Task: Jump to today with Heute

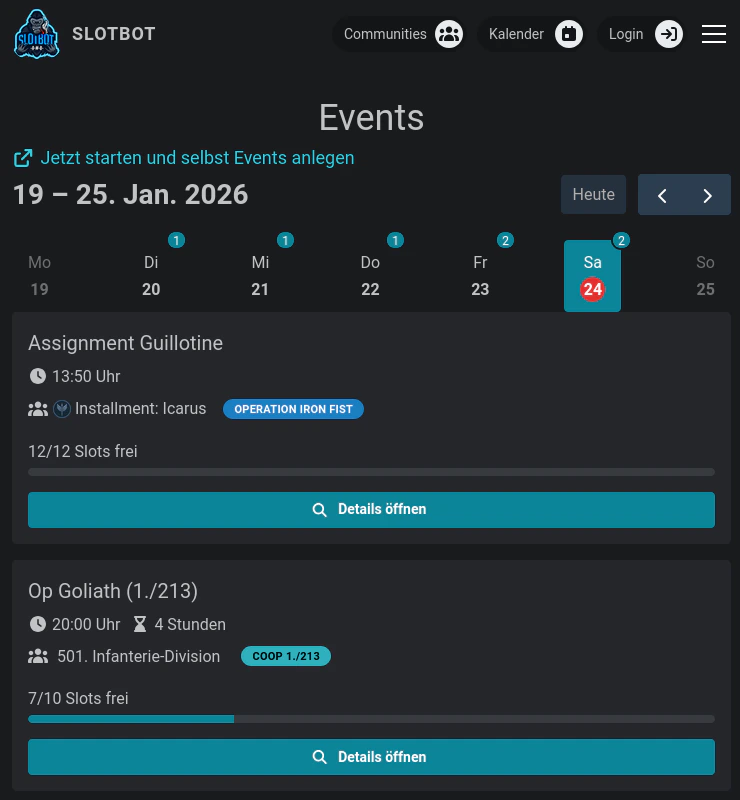Action: tap(593, 195)
